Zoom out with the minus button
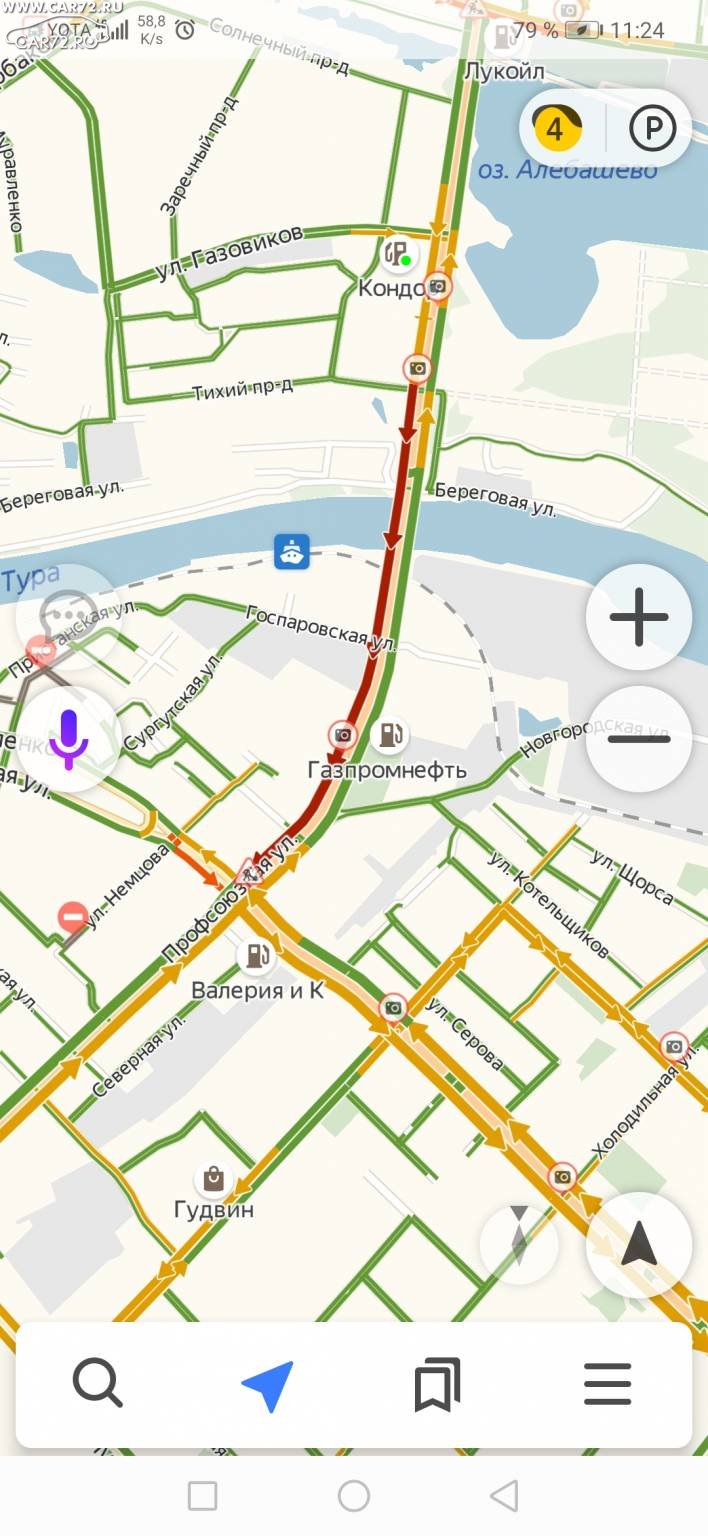The image size is (708, 1536). click(638, 739)
